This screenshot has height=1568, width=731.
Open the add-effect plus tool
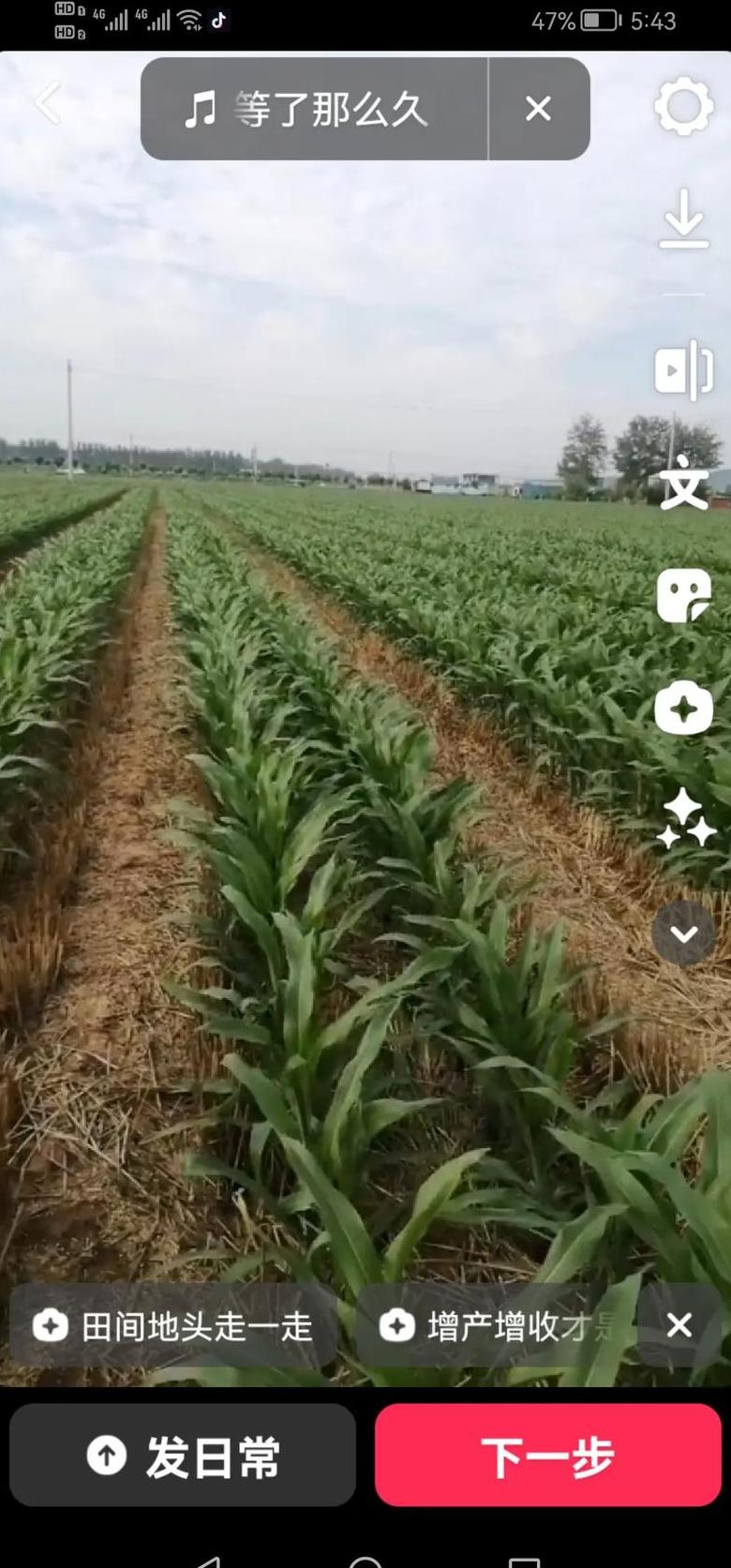(x=683, y=709)
